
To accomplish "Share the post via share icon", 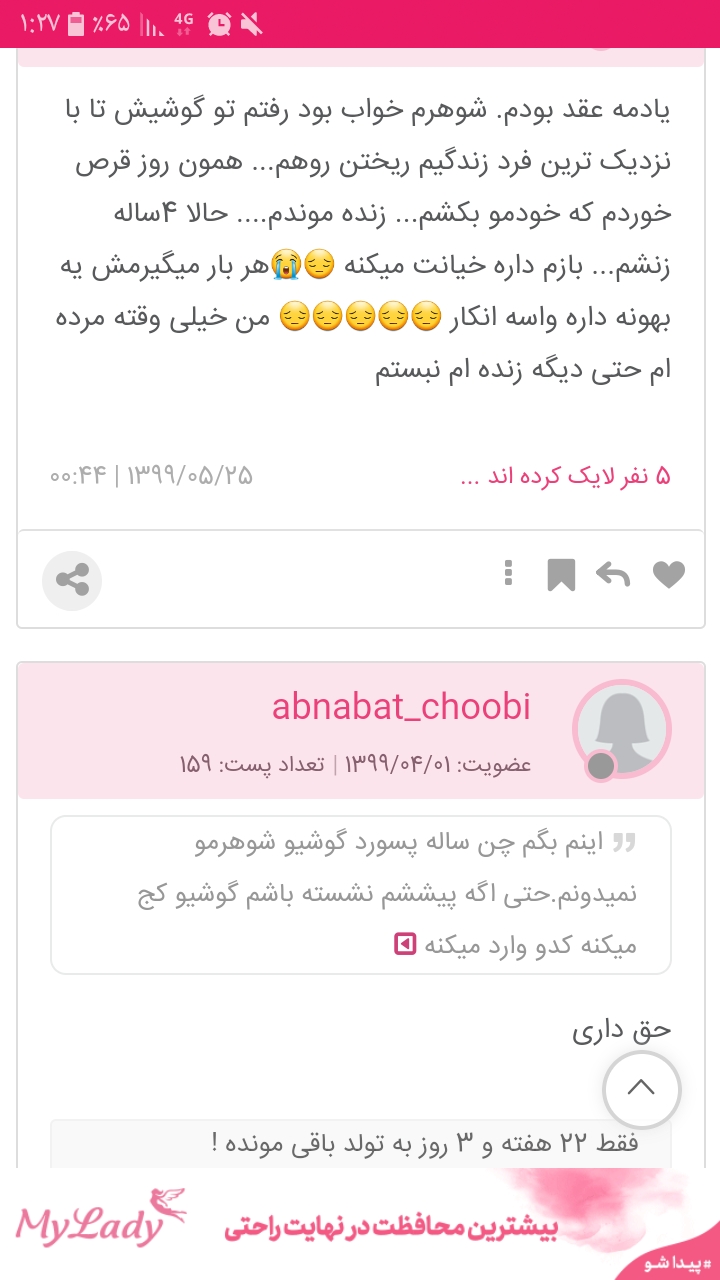I will pyautogui.click(x=72, y=580).
